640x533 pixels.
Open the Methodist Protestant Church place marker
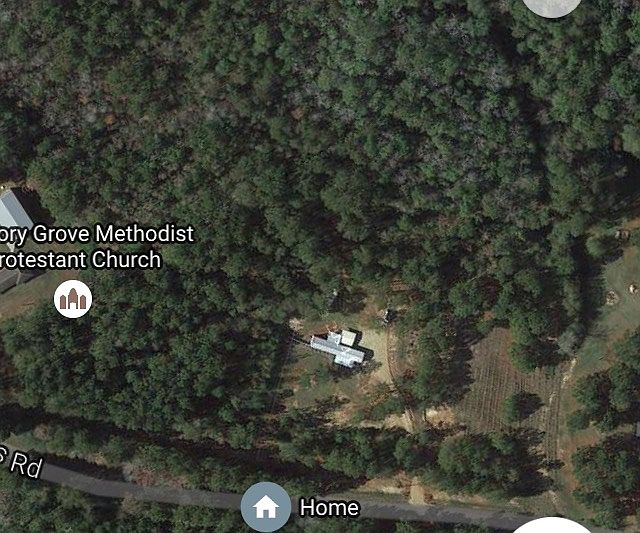tap(73, 298)
